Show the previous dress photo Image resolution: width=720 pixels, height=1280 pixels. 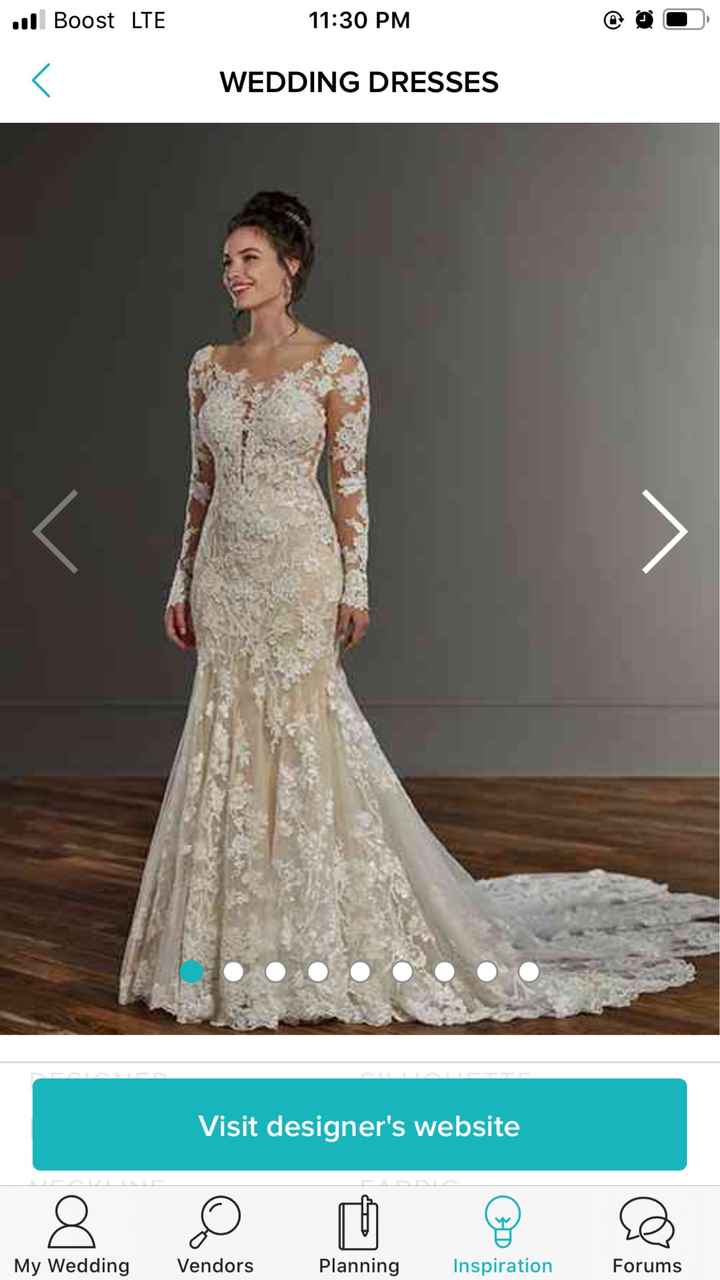pyautogui.click(x=55, y=531)
